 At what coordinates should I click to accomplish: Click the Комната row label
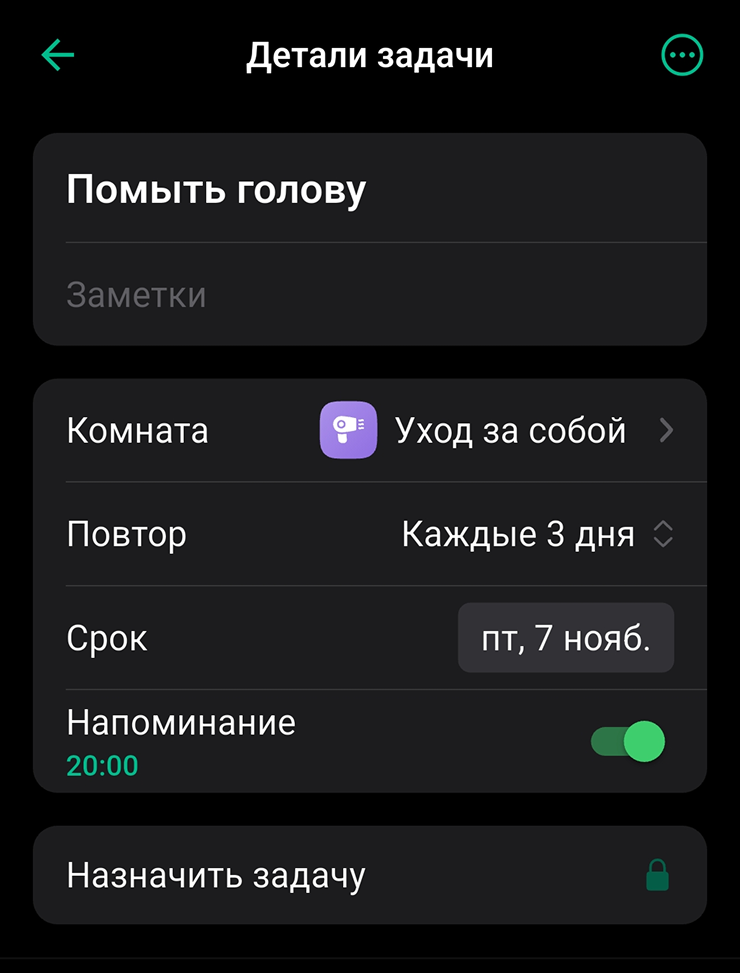(x=136, y=430)
